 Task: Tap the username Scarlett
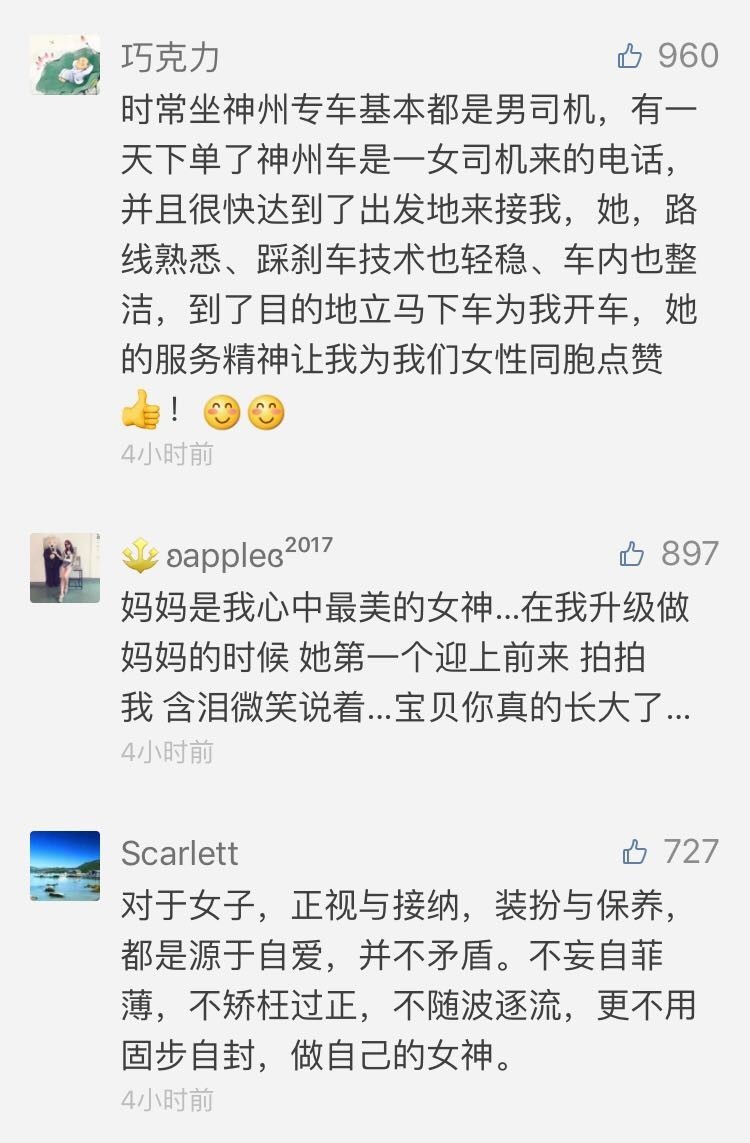coord(180,853)
